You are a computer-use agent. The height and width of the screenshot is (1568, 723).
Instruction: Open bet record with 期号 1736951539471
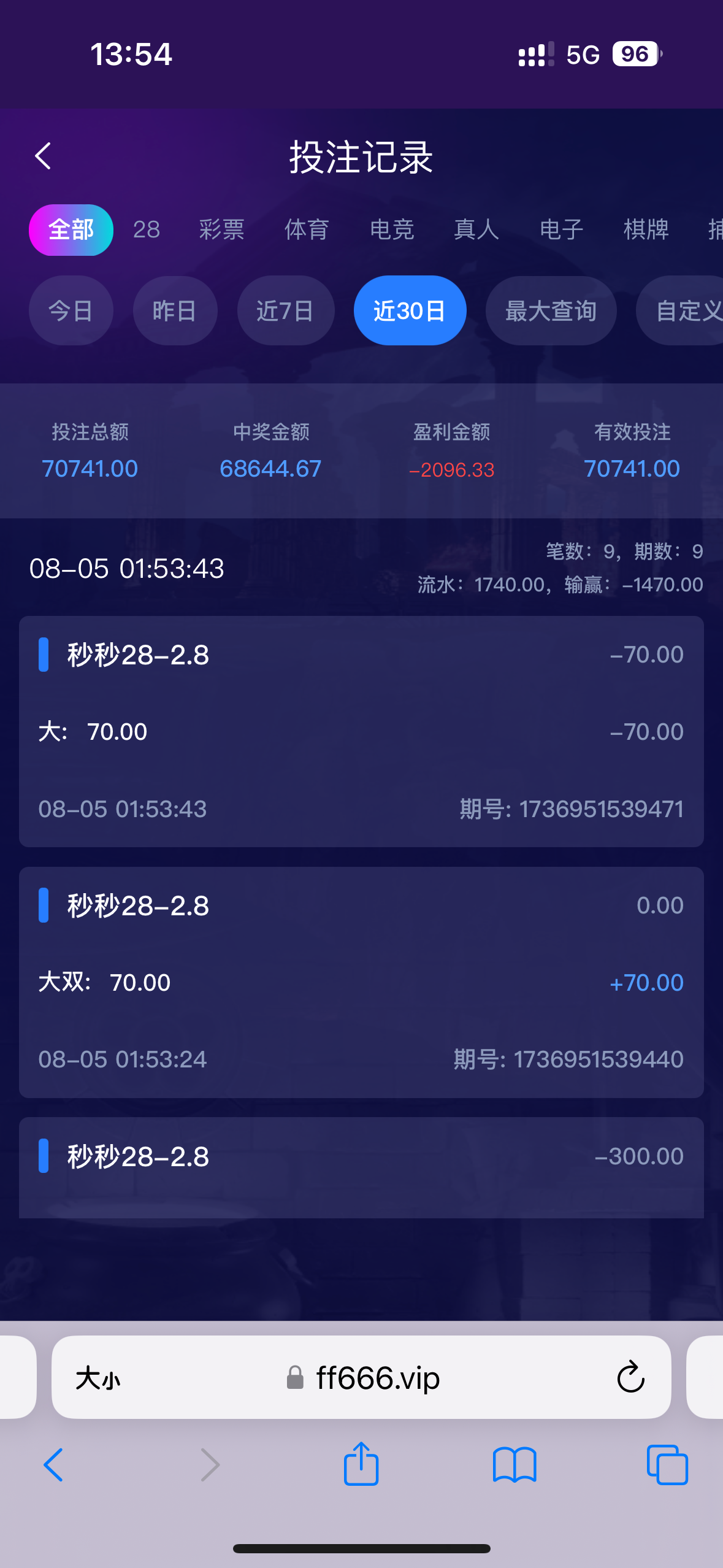[x=361, y=731]
